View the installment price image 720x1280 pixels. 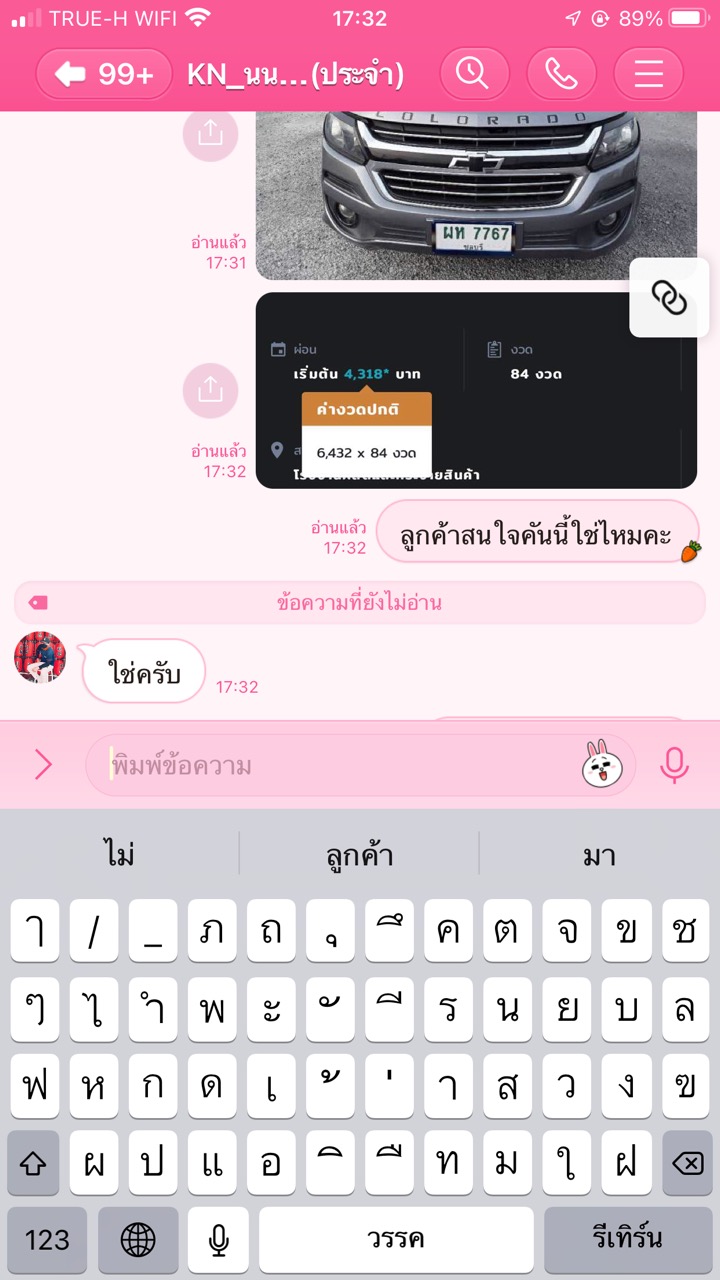(x=476, y=390)
